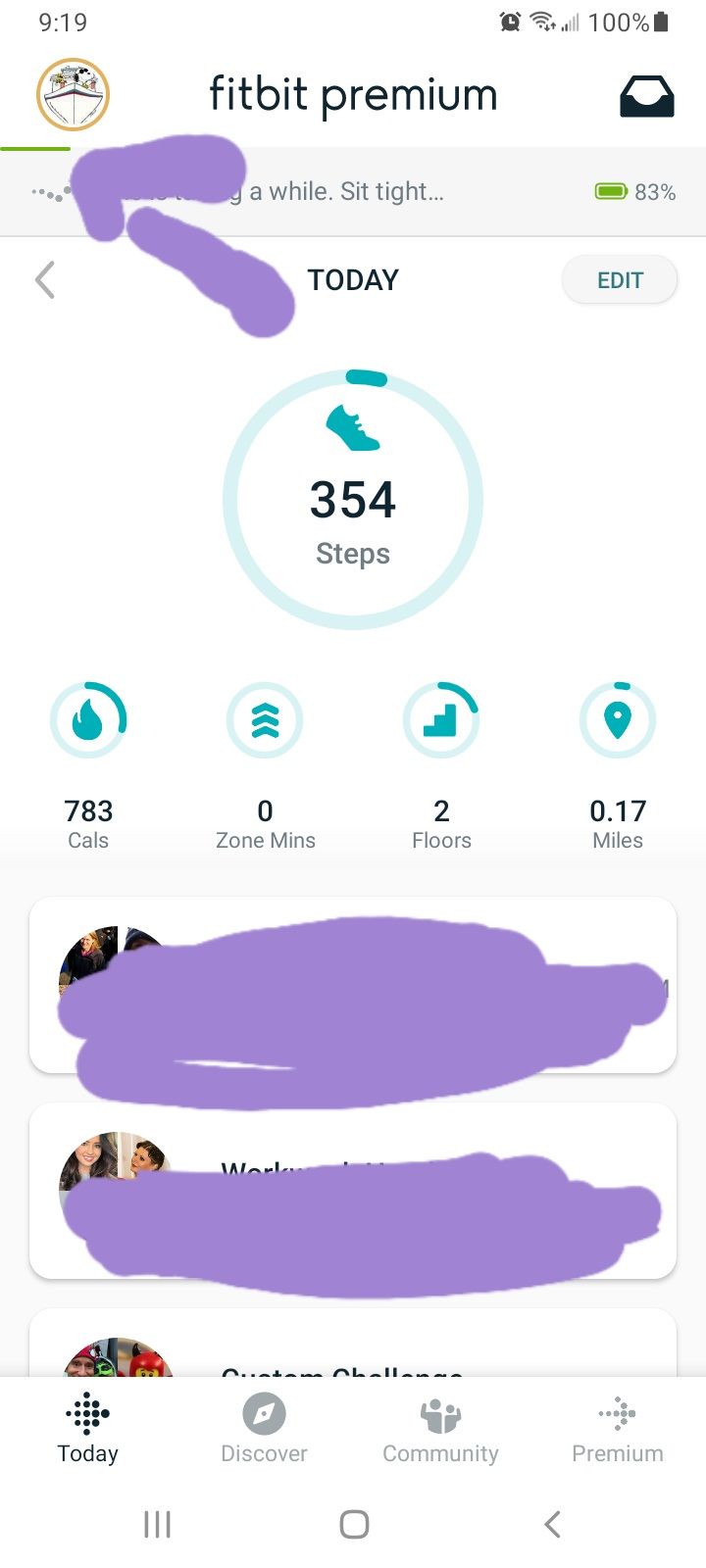Tap the system home button
The width and height of the screenshot is (706, 1568).
pyautogui.click(x=354, y=1524)
